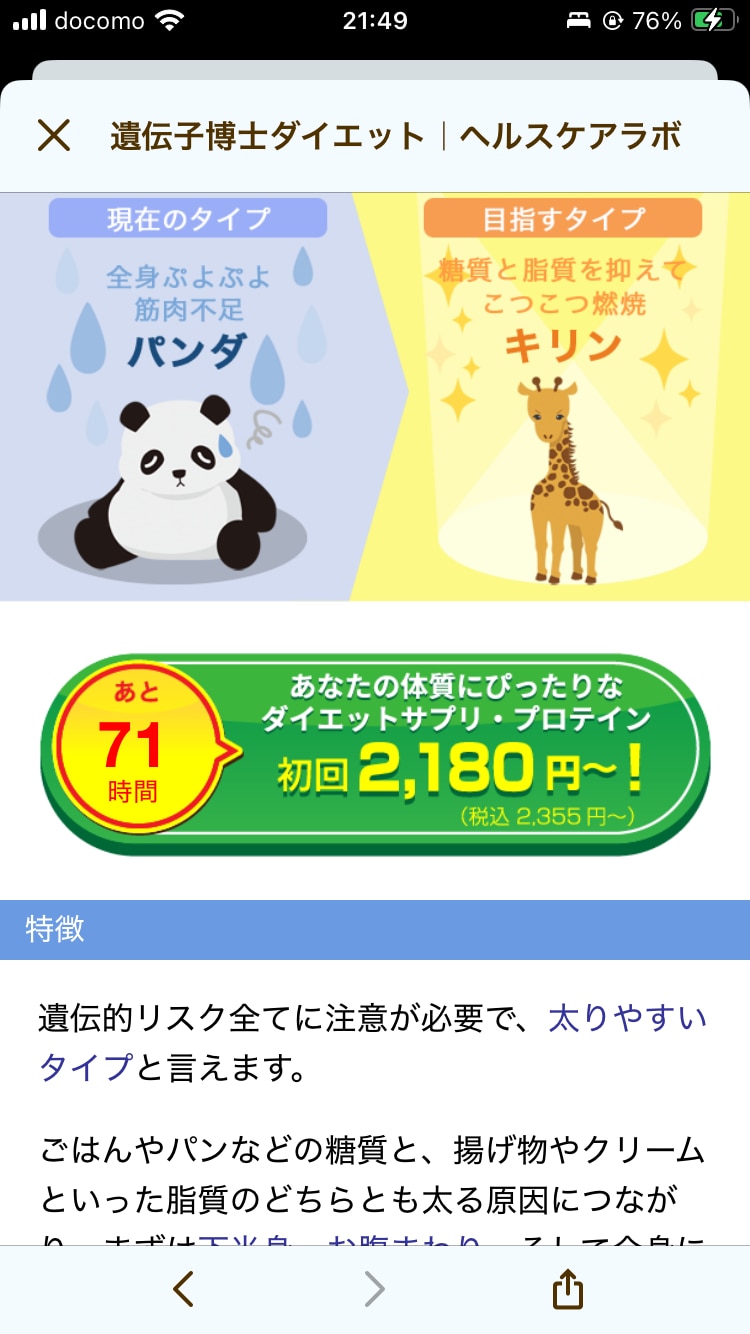Share this page via the share icon
The height and width of the screenshot is (1334, 750).
[567, 1289]
